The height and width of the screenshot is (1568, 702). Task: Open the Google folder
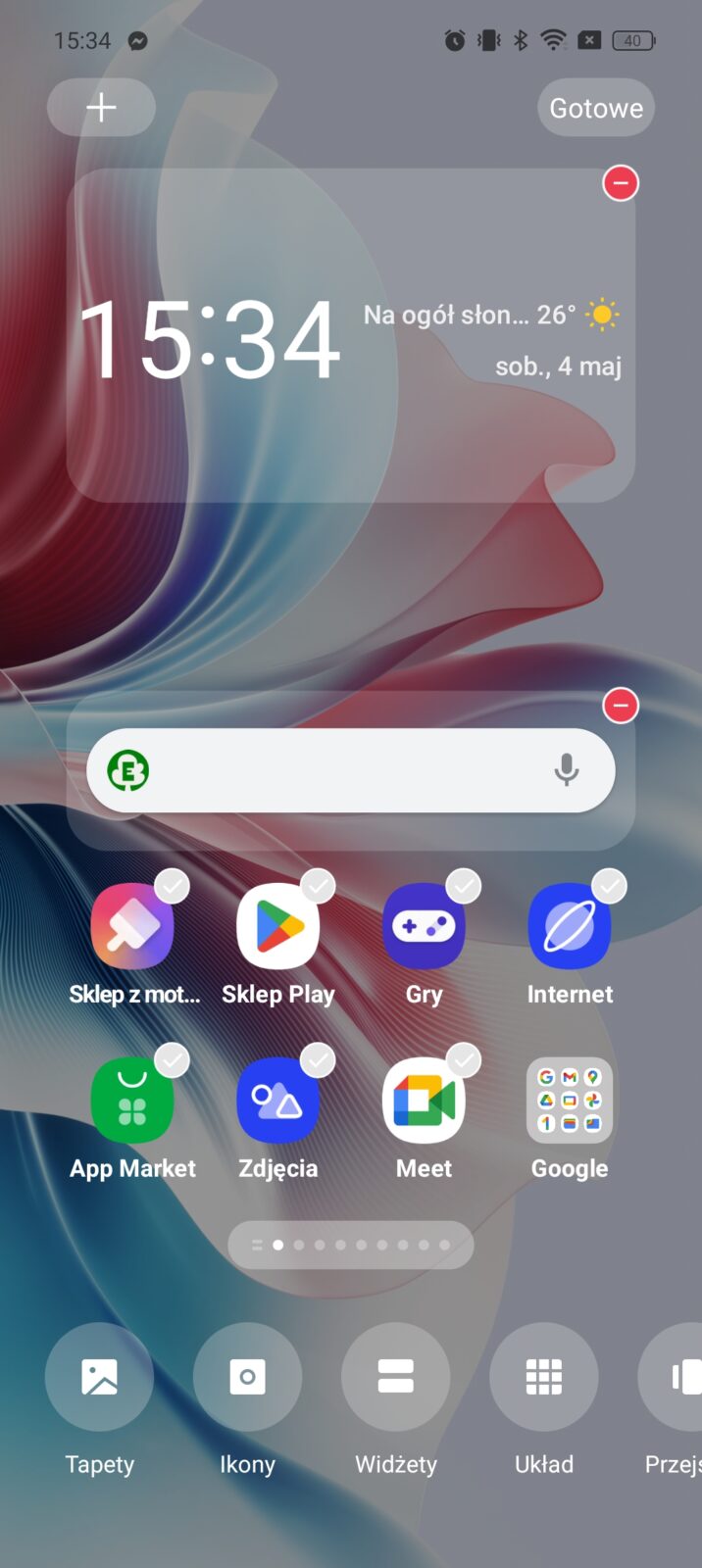pyautogui.click(x=569, y=1102)
